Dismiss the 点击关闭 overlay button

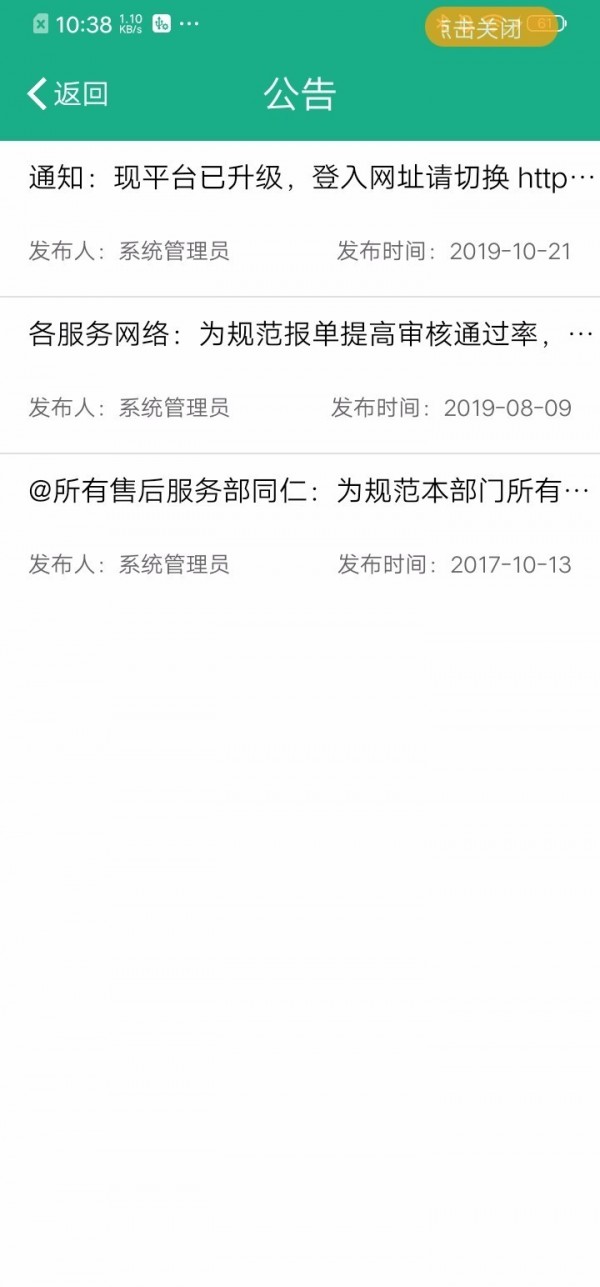(490, 27)
